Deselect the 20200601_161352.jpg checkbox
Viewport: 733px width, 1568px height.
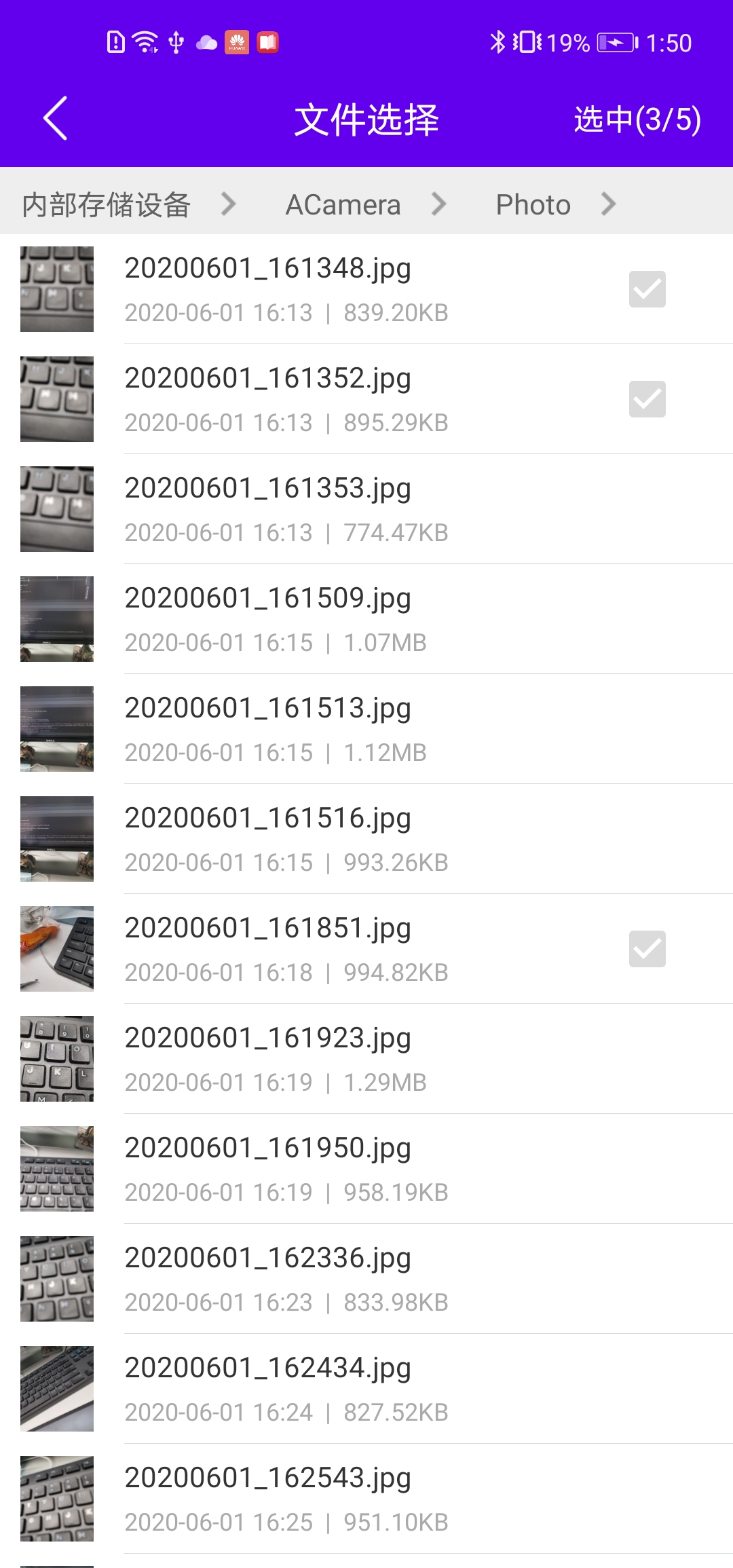click(647, 399)
